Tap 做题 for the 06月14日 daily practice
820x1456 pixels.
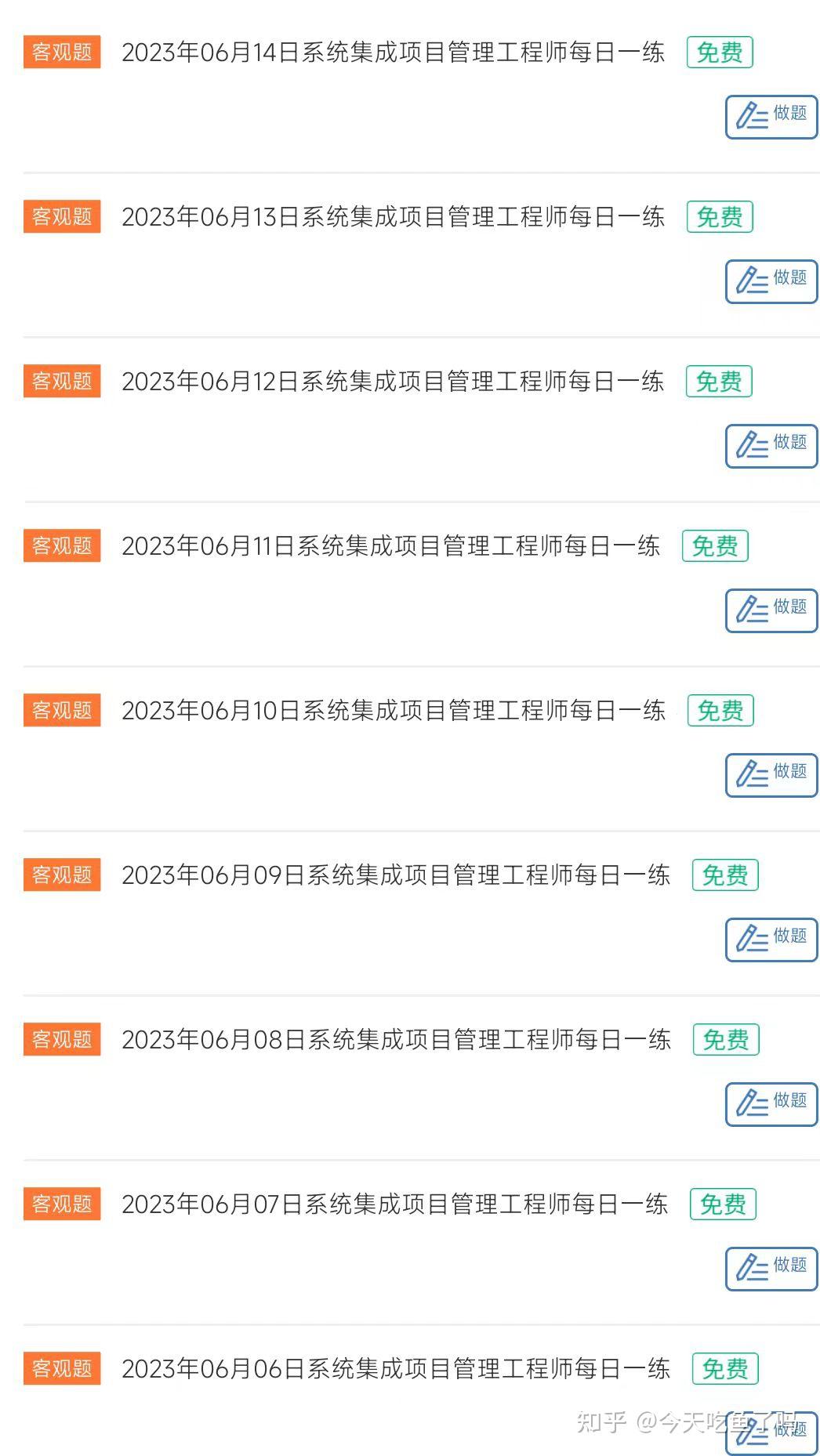click(771, 117)
